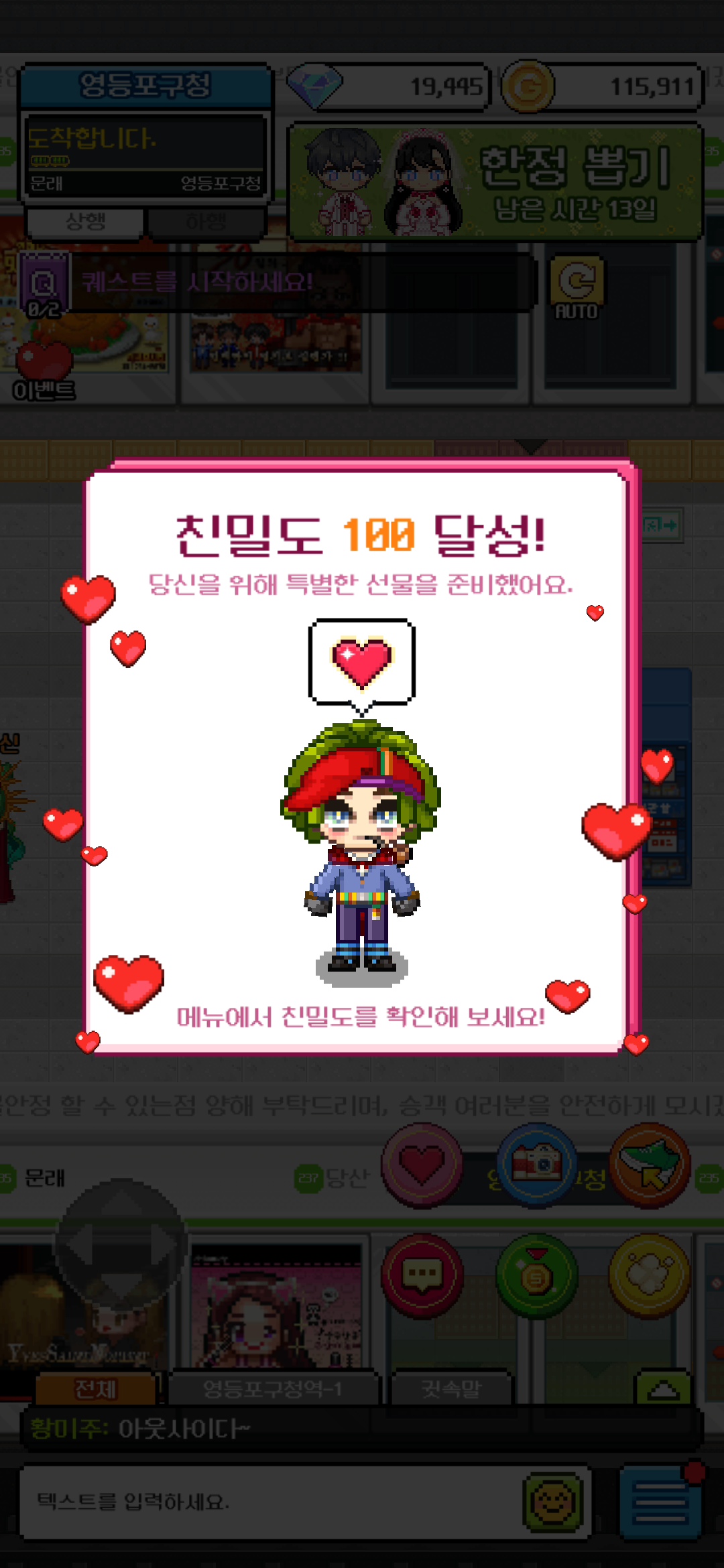Tap the green medal button
Screen dimensions: 724x1568
tap(536, 1275)
